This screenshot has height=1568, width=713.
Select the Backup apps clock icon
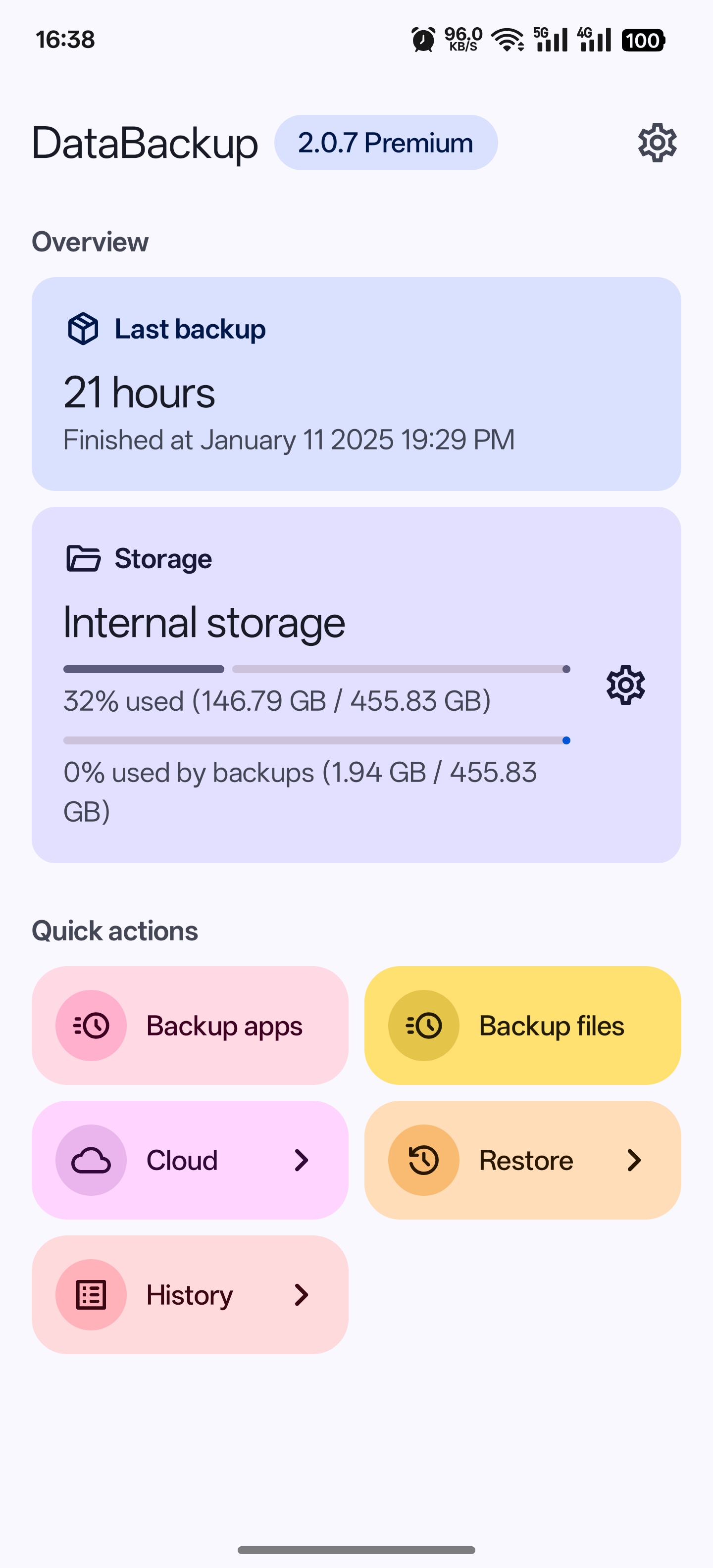[x=90, y=1025]
